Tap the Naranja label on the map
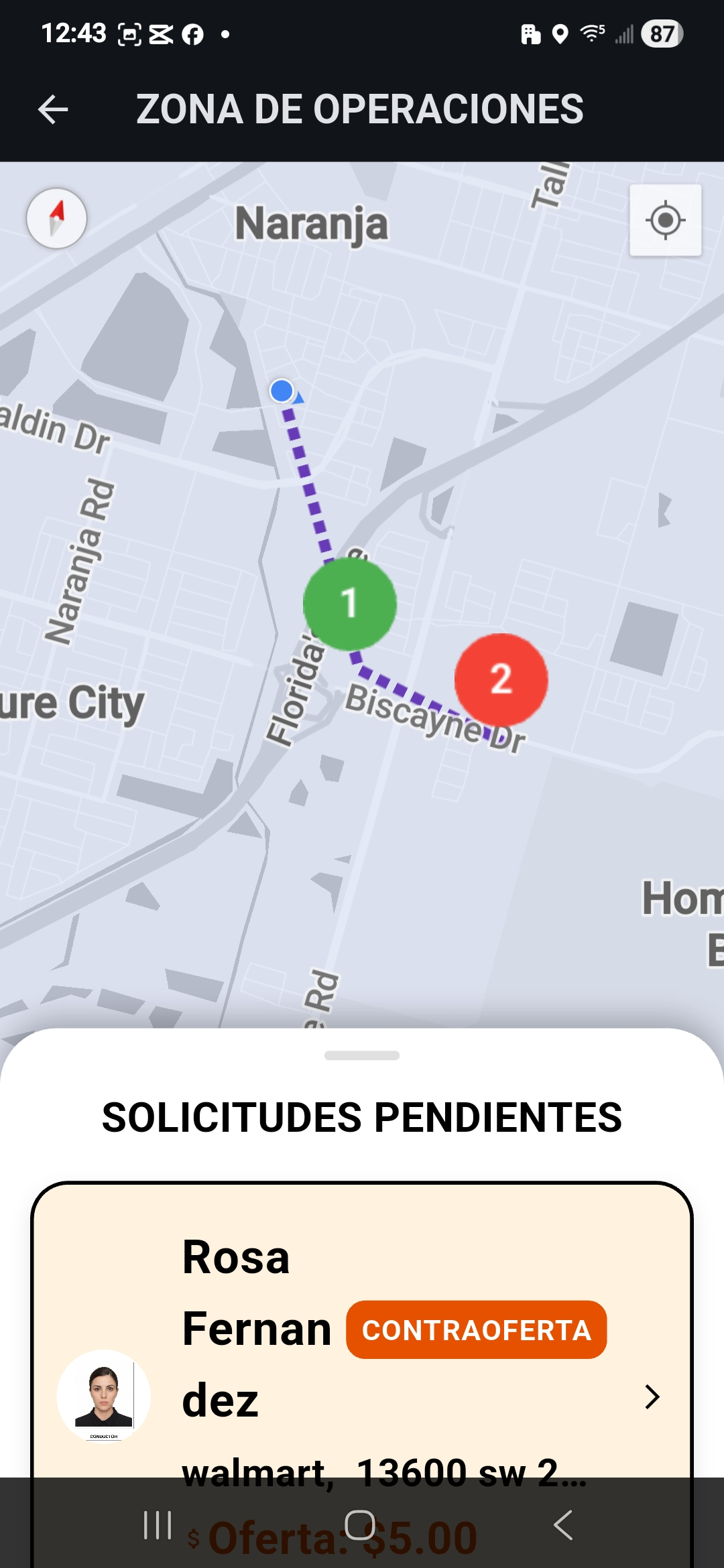This screenshot has height=1568, width=724. tap(312, 224)
